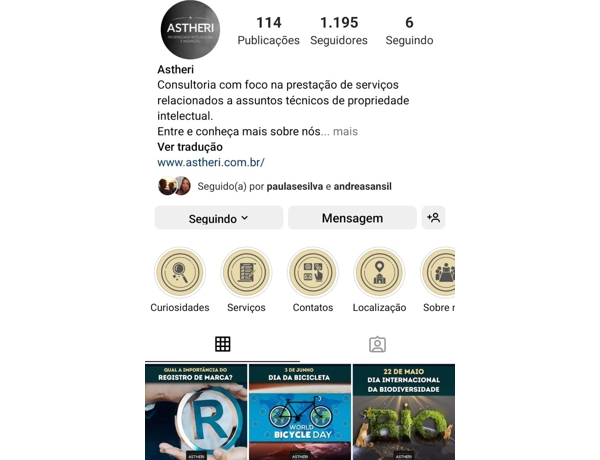Open the www.astheri.com.br link
The width and height of the screenshot is (600, 460).
pyautogui.click(x=211, y=162)
